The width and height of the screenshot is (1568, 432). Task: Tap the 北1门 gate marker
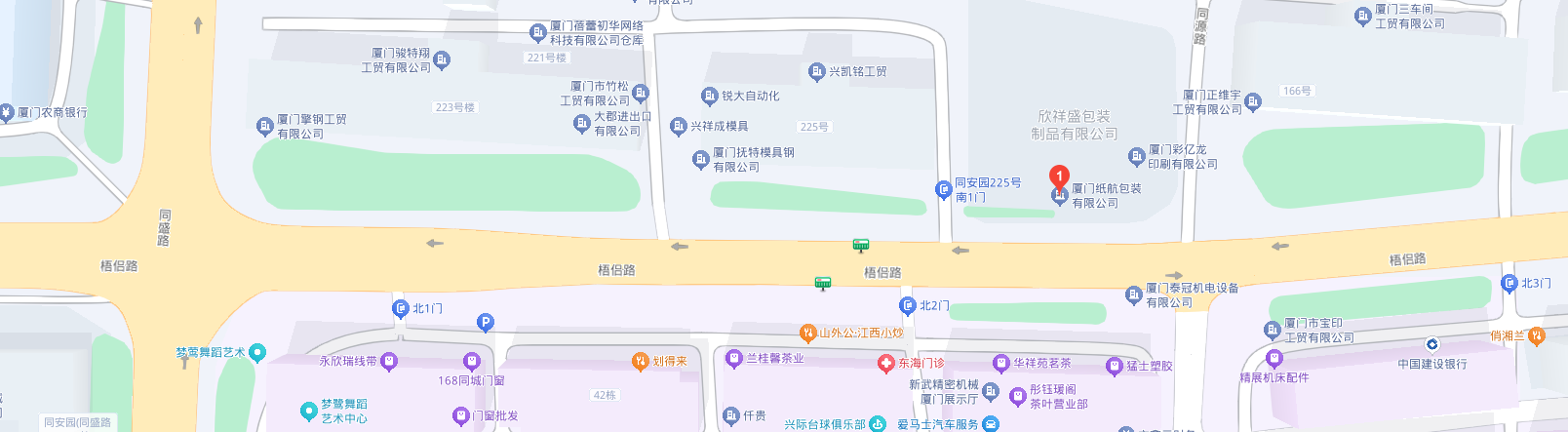click(400, 308)
